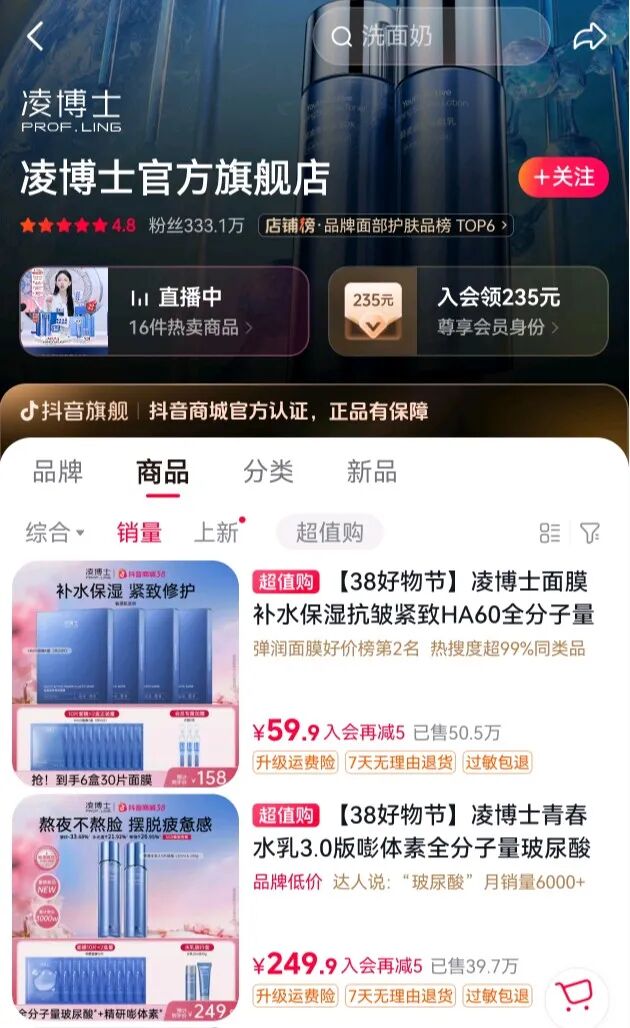
Task: Open the 店铺榜 TOP6 ranking link
Action: tap(386, 226)
